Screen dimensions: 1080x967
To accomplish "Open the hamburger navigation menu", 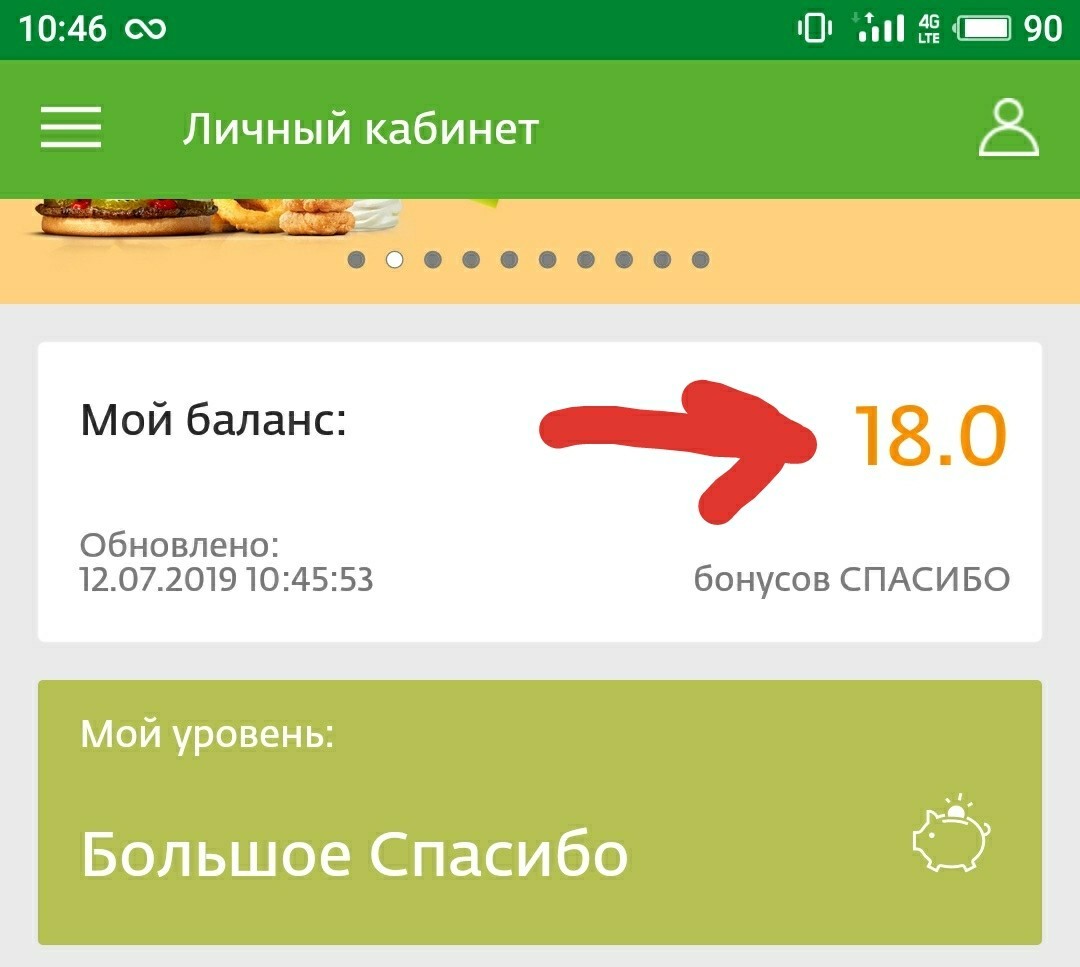I will click(71, 128).
